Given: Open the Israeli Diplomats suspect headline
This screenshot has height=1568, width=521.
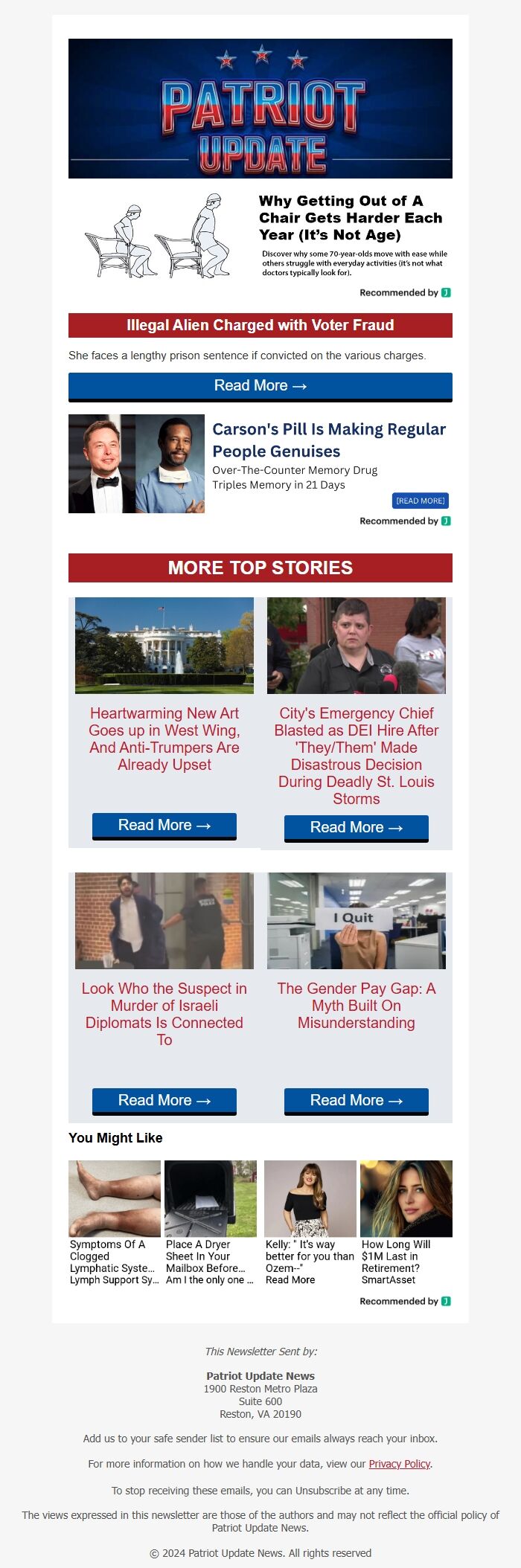Looking at the screenshot, I should click(164, 1014).
